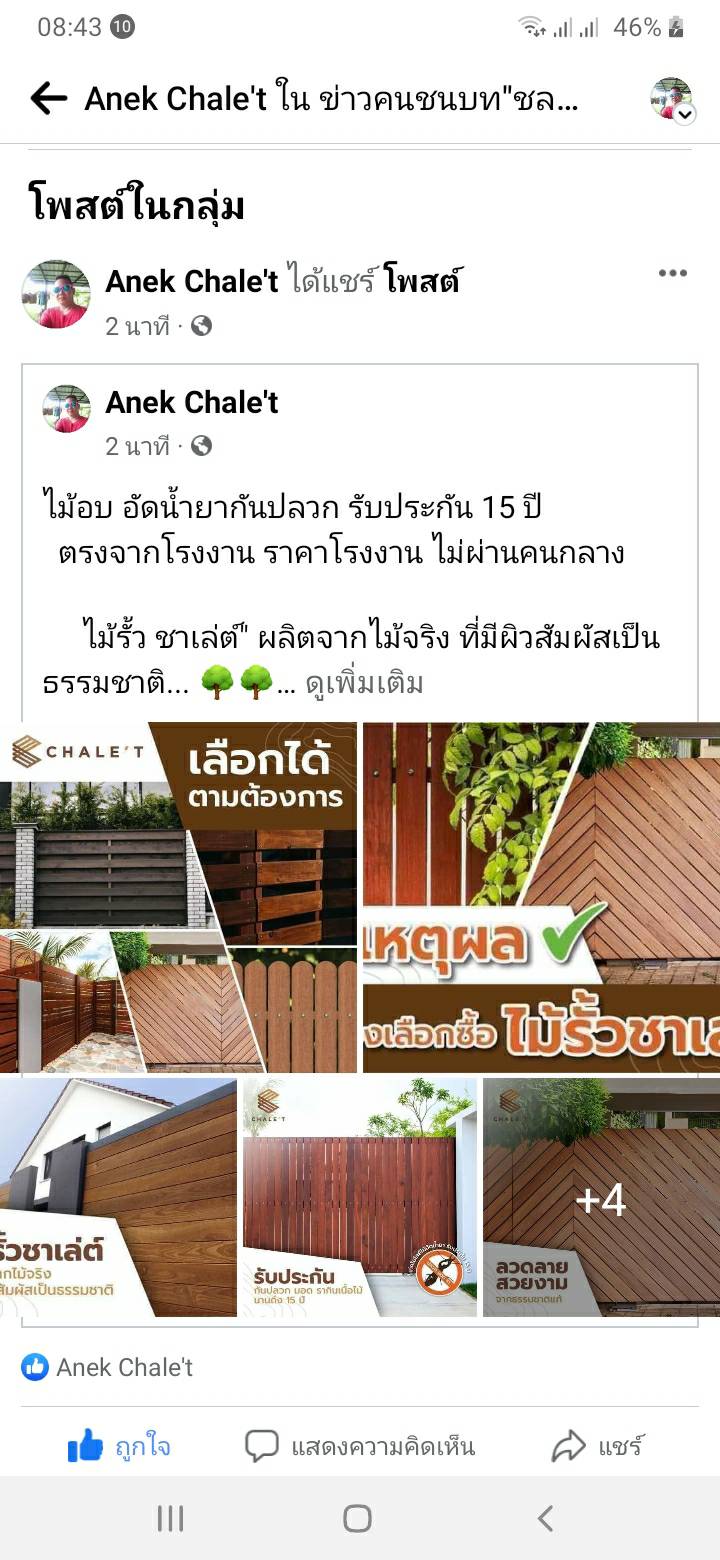Open the system recent apps button
The image size is (720, 1560).
170,1518
